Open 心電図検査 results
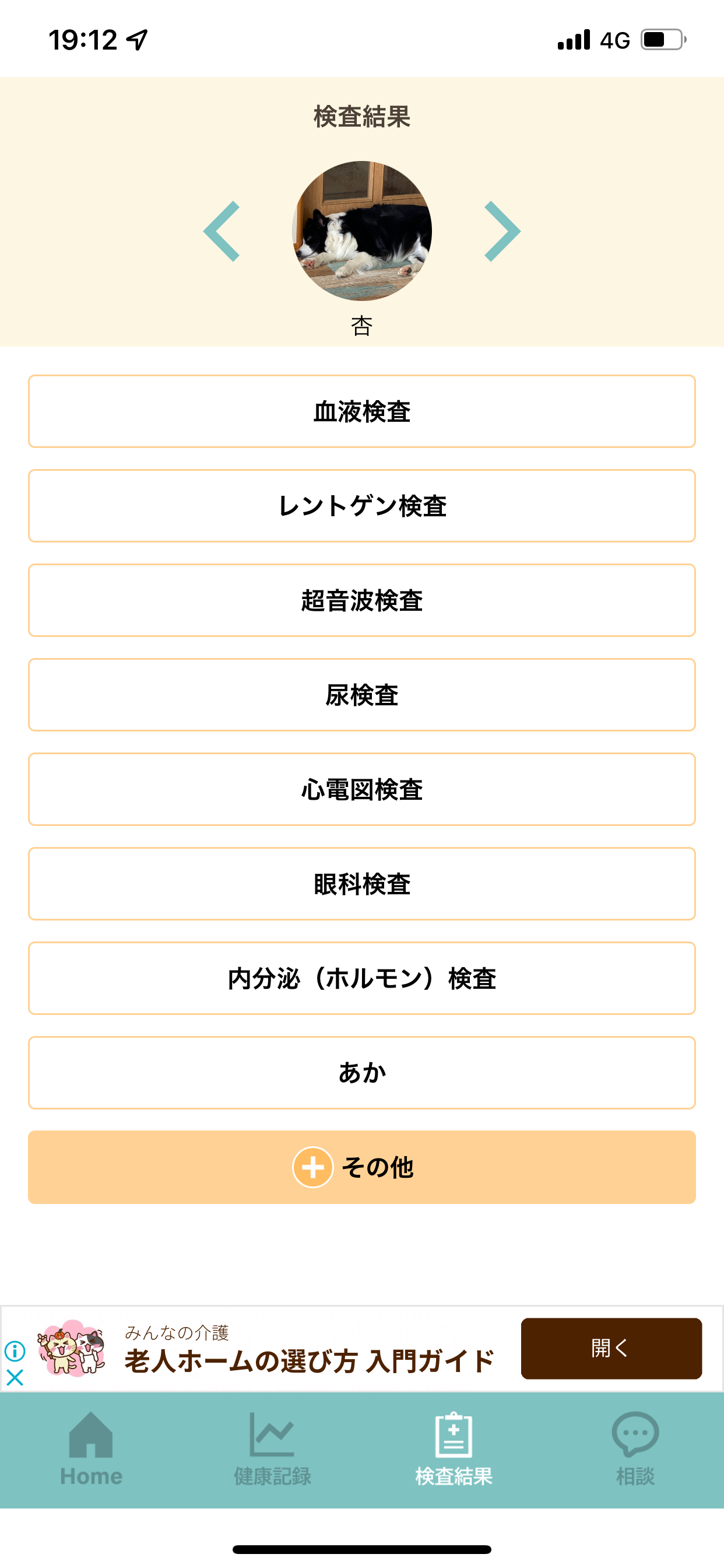Screen dimensions: 724x1568 (x=362, y=789)
